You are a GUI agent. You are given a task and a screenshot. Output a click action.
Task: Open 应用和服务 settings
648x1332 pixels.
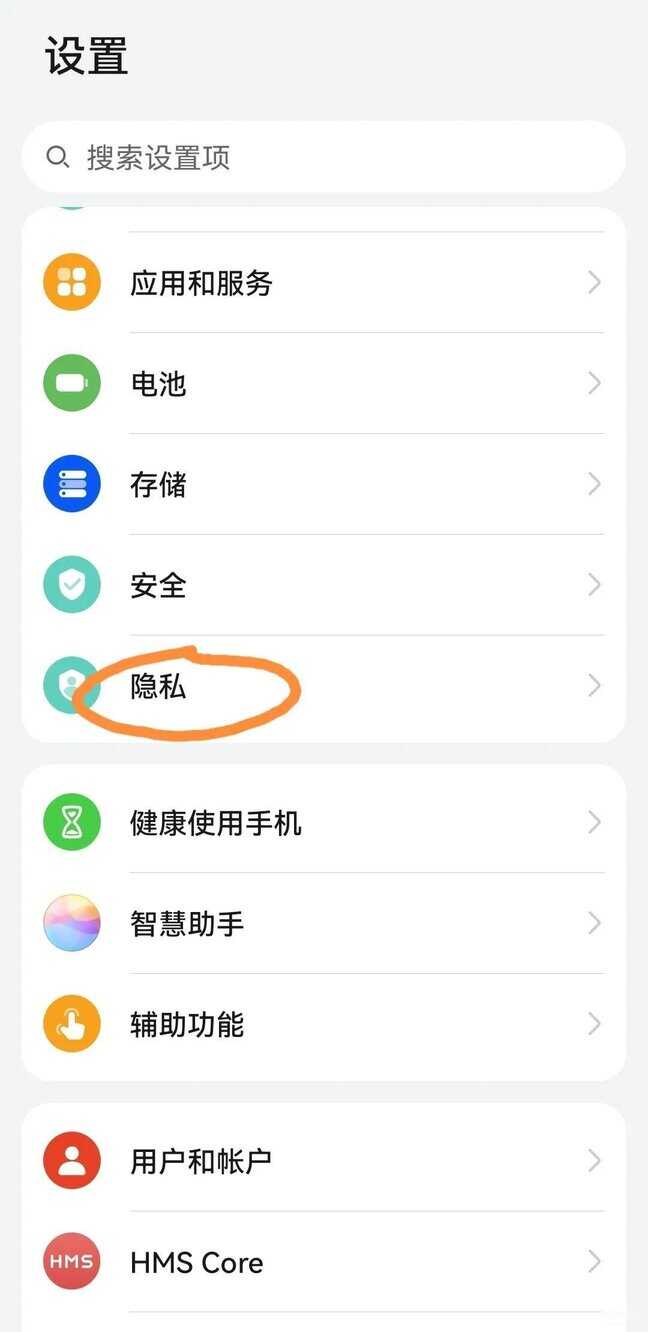coord(324,283)
